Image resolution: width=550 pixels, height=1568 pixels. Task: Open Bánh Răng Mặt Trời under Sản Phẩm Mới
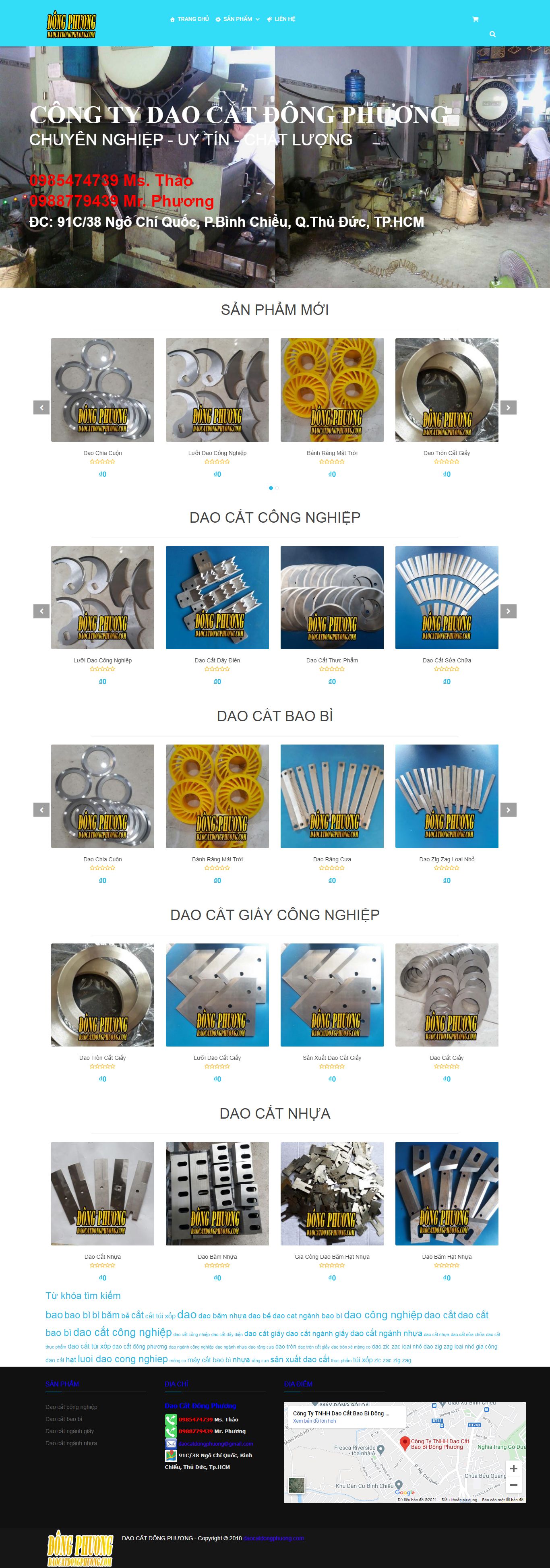(332, 452)
